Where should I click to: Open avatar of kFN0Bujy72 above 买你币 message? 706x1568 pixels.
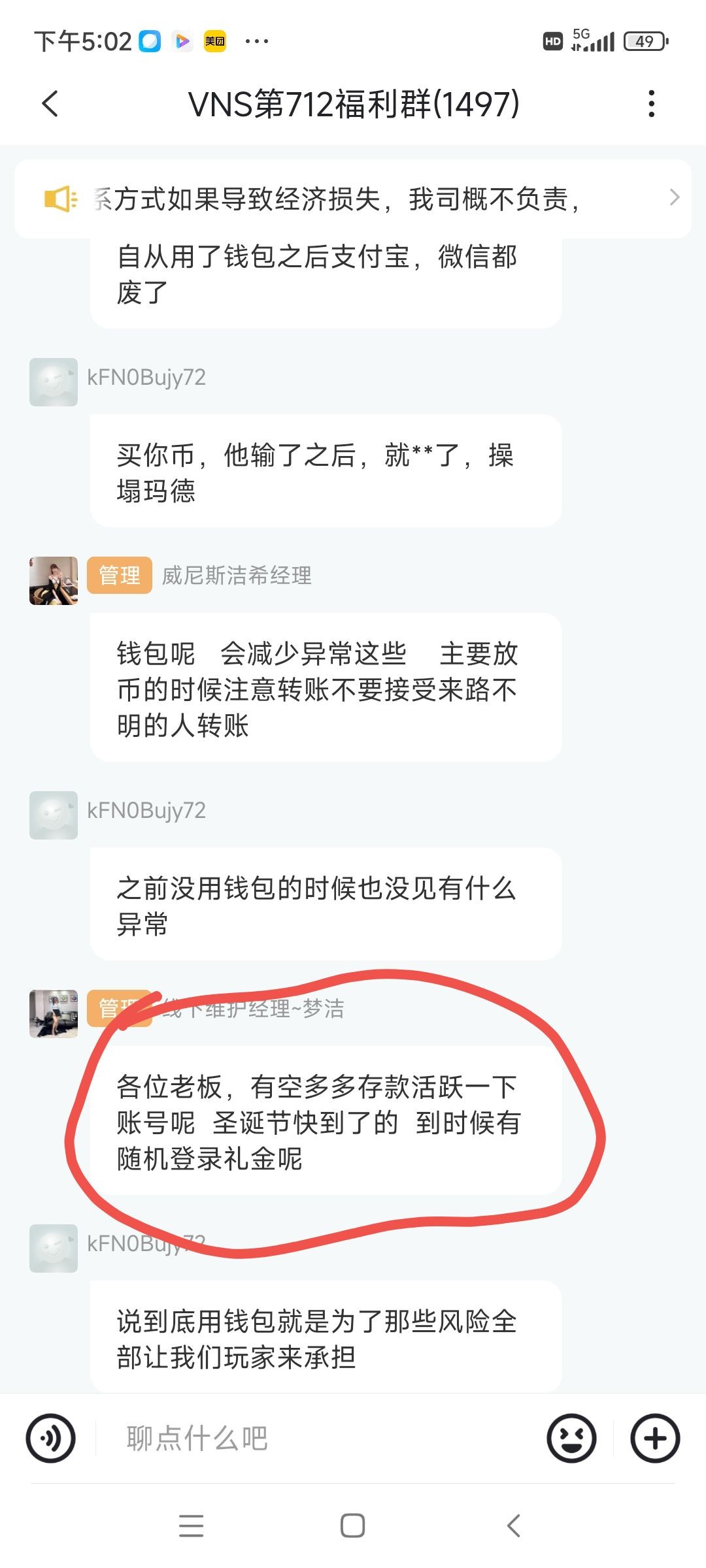pyautogui.click(x=54, y=382)
